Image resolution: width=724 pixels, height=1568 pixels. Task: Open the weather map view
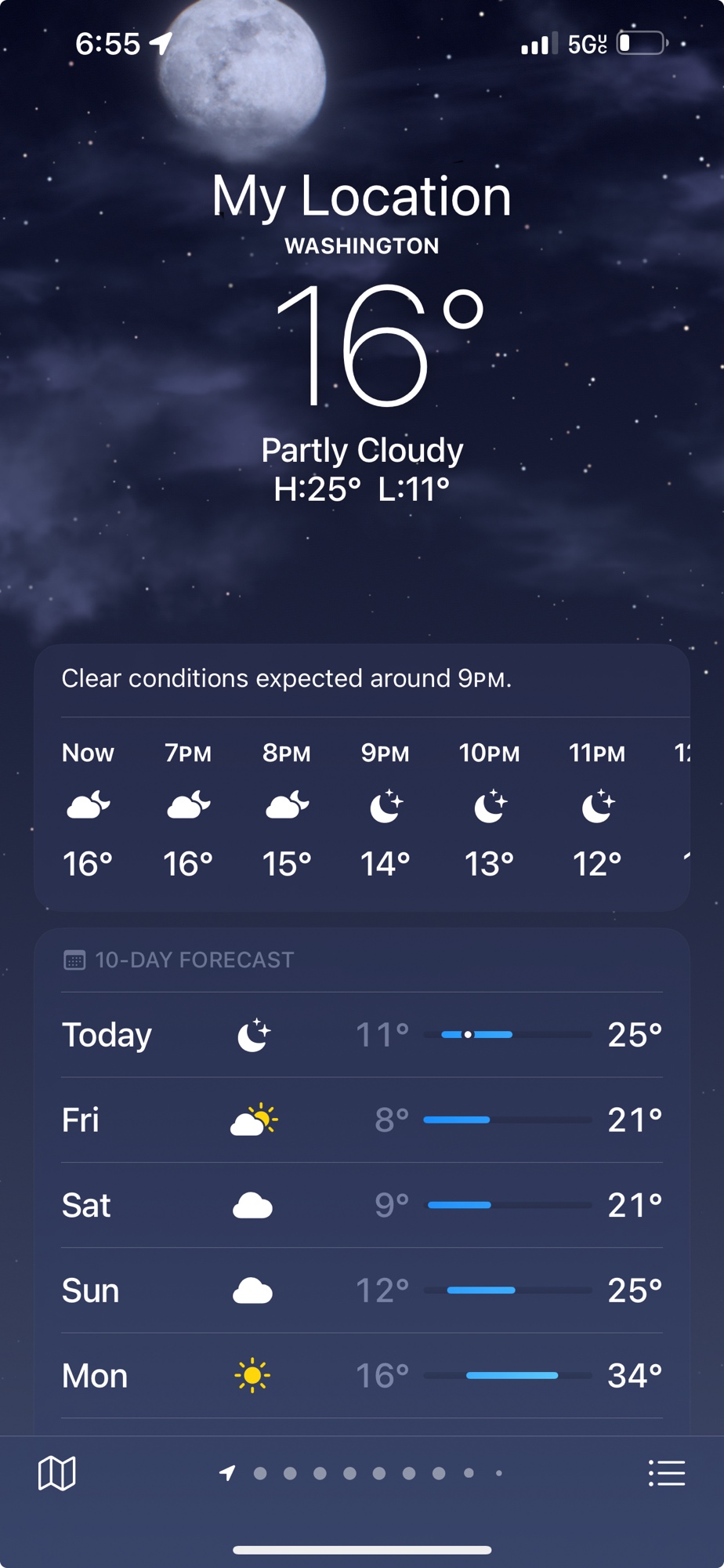(56, 1473)
